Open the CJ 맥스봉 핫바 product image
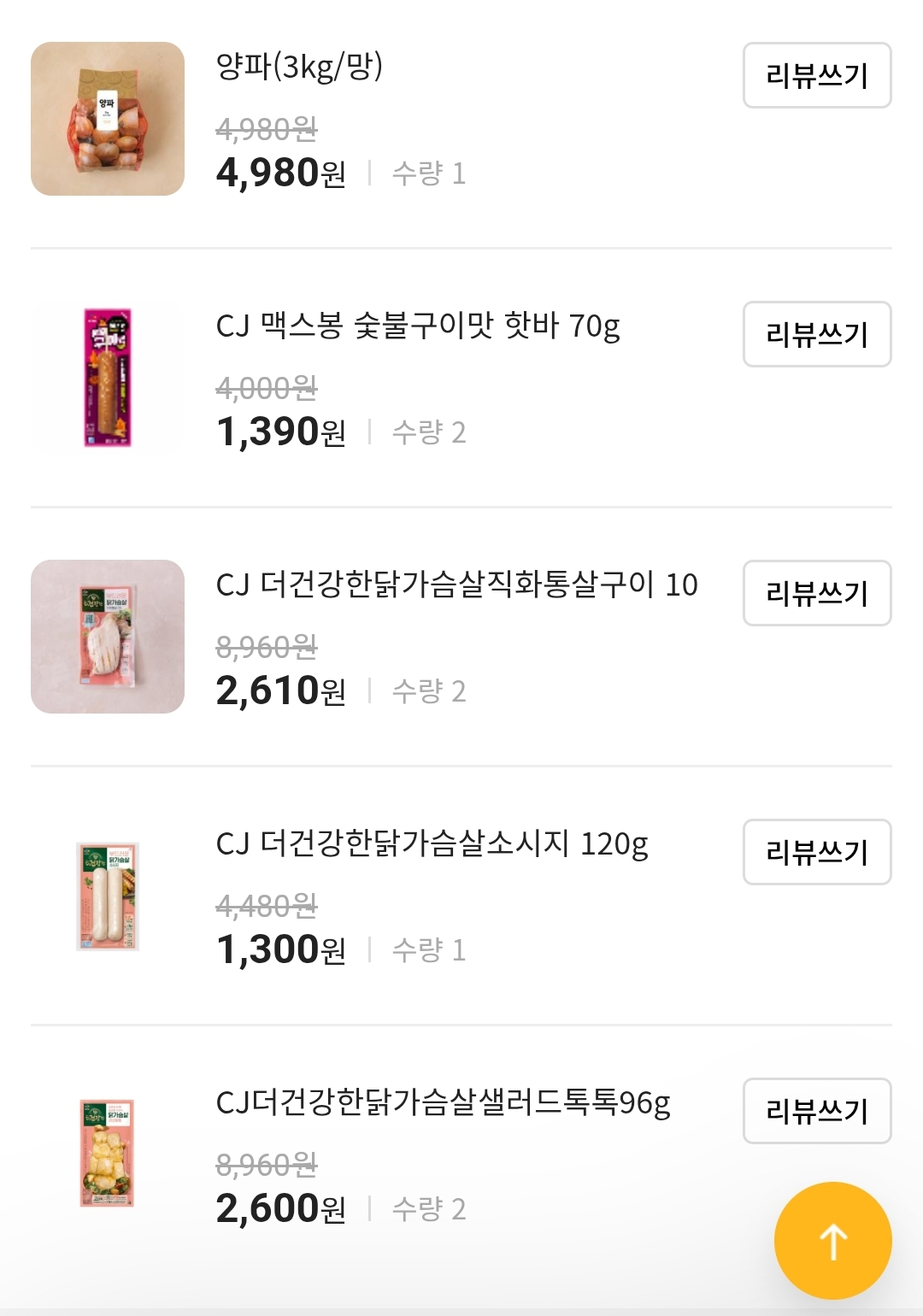This screenshot has height=1316, width=923. coord(108,378)
